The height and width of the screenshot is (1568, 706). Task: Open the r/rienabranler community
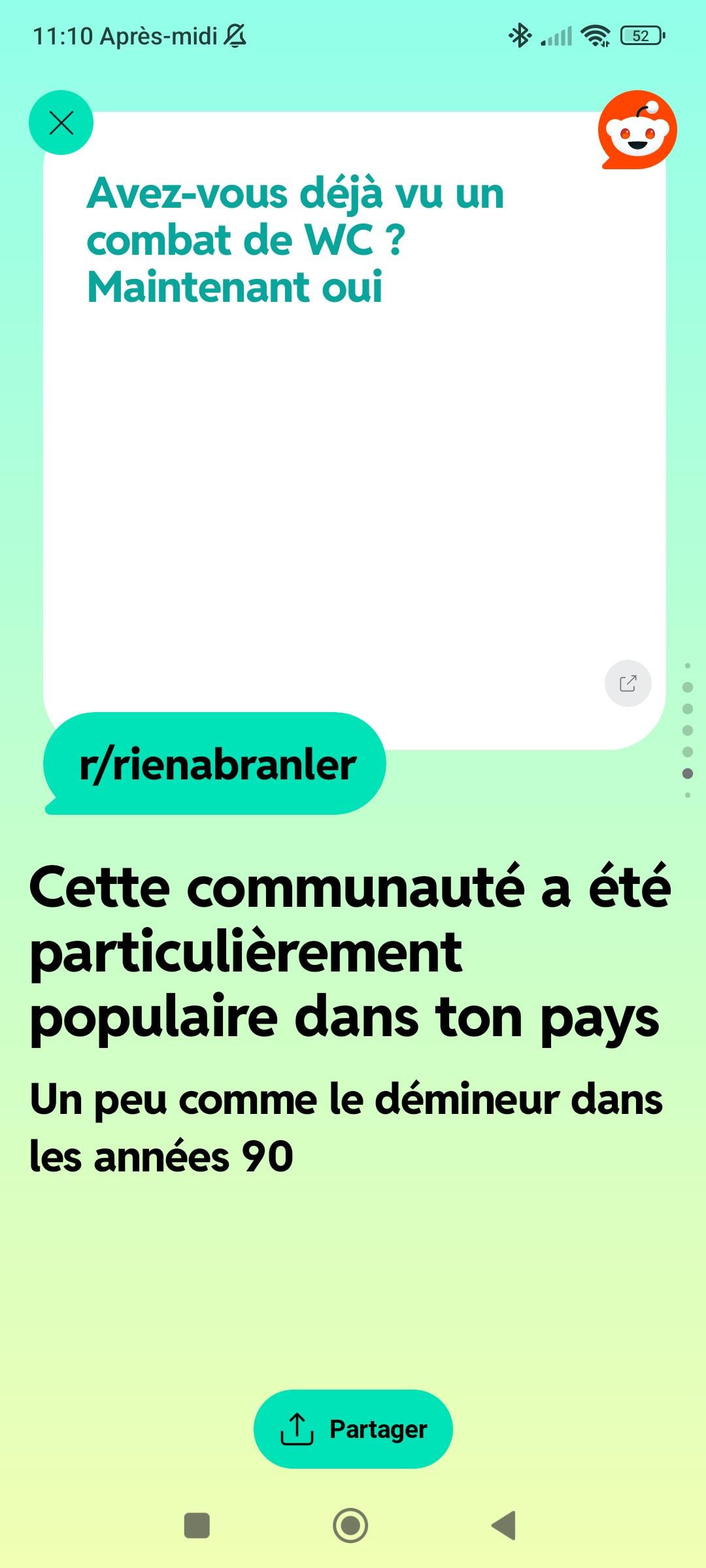216,764
